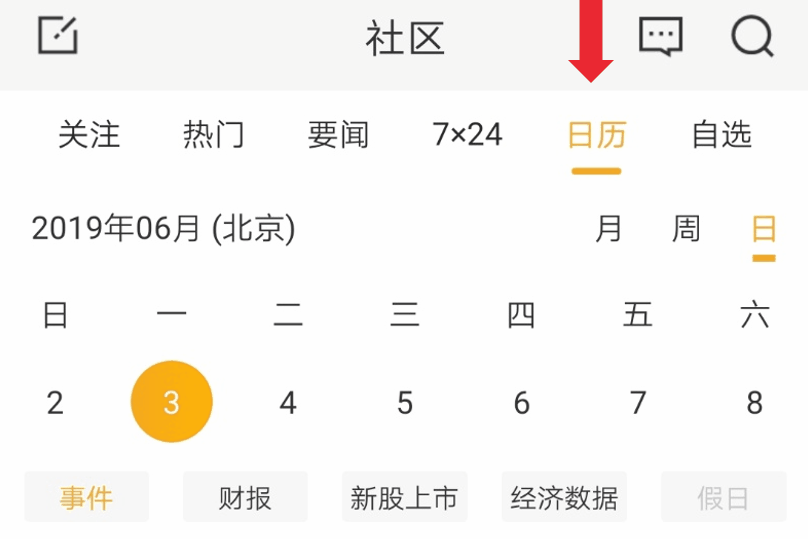Select date 4 in the calendar
Image resolution: width=808 pixels, height=539 pixels.
(288, 403)
